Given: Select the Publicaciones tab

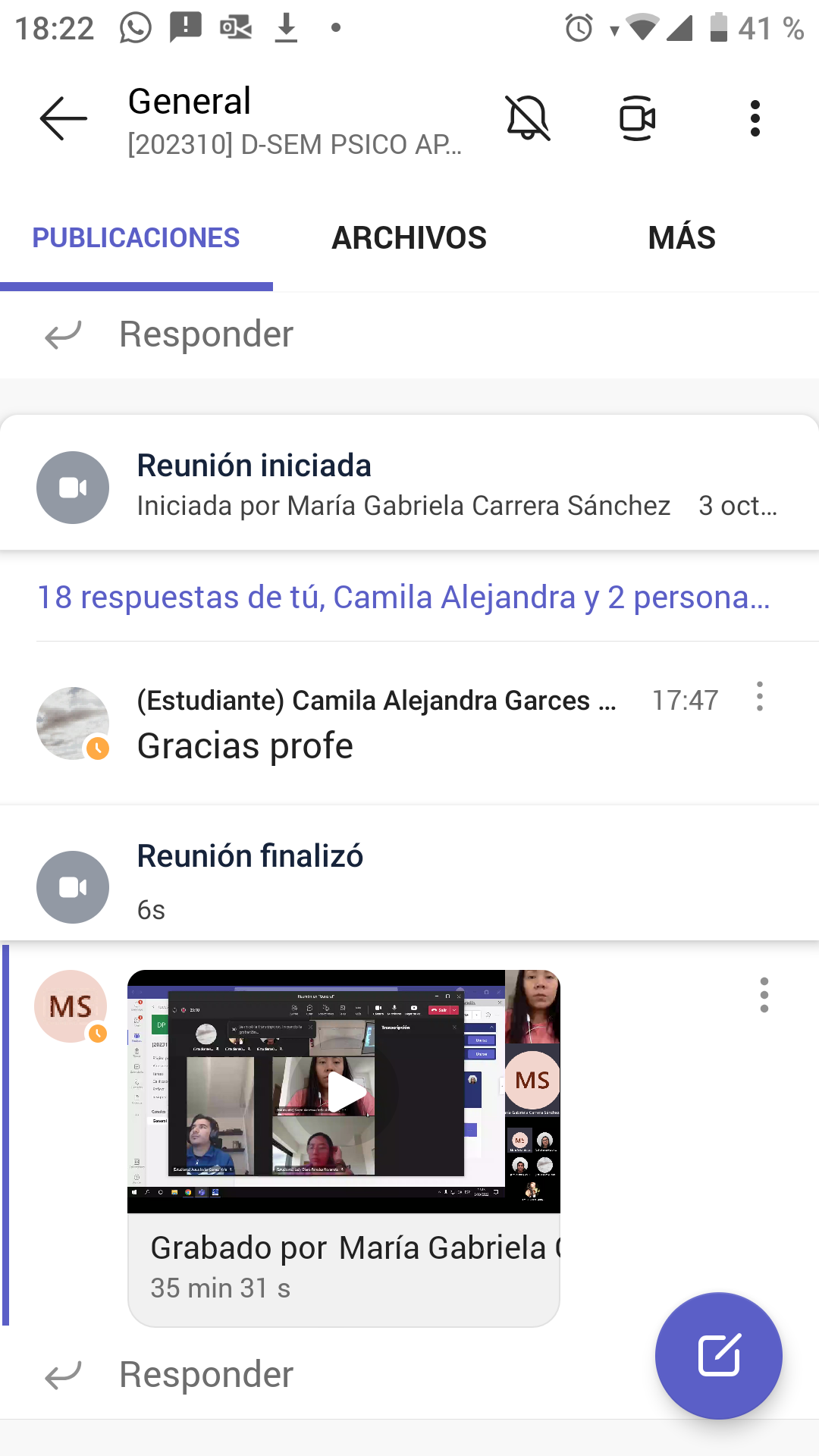Looking at the screenshot, I should (x=136, y=238).
